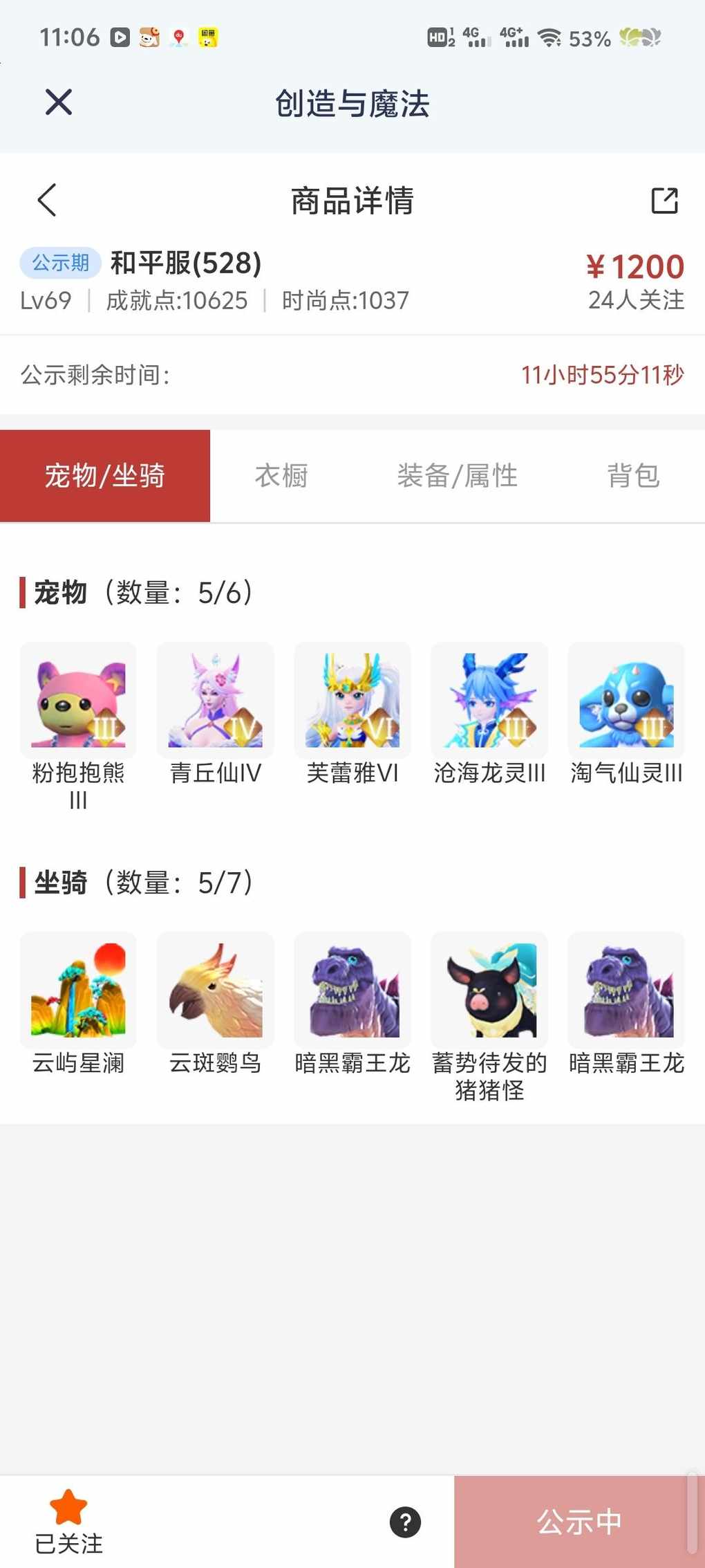
Task: View the 粉抱抱熊III pet
Action: point(78,700)
